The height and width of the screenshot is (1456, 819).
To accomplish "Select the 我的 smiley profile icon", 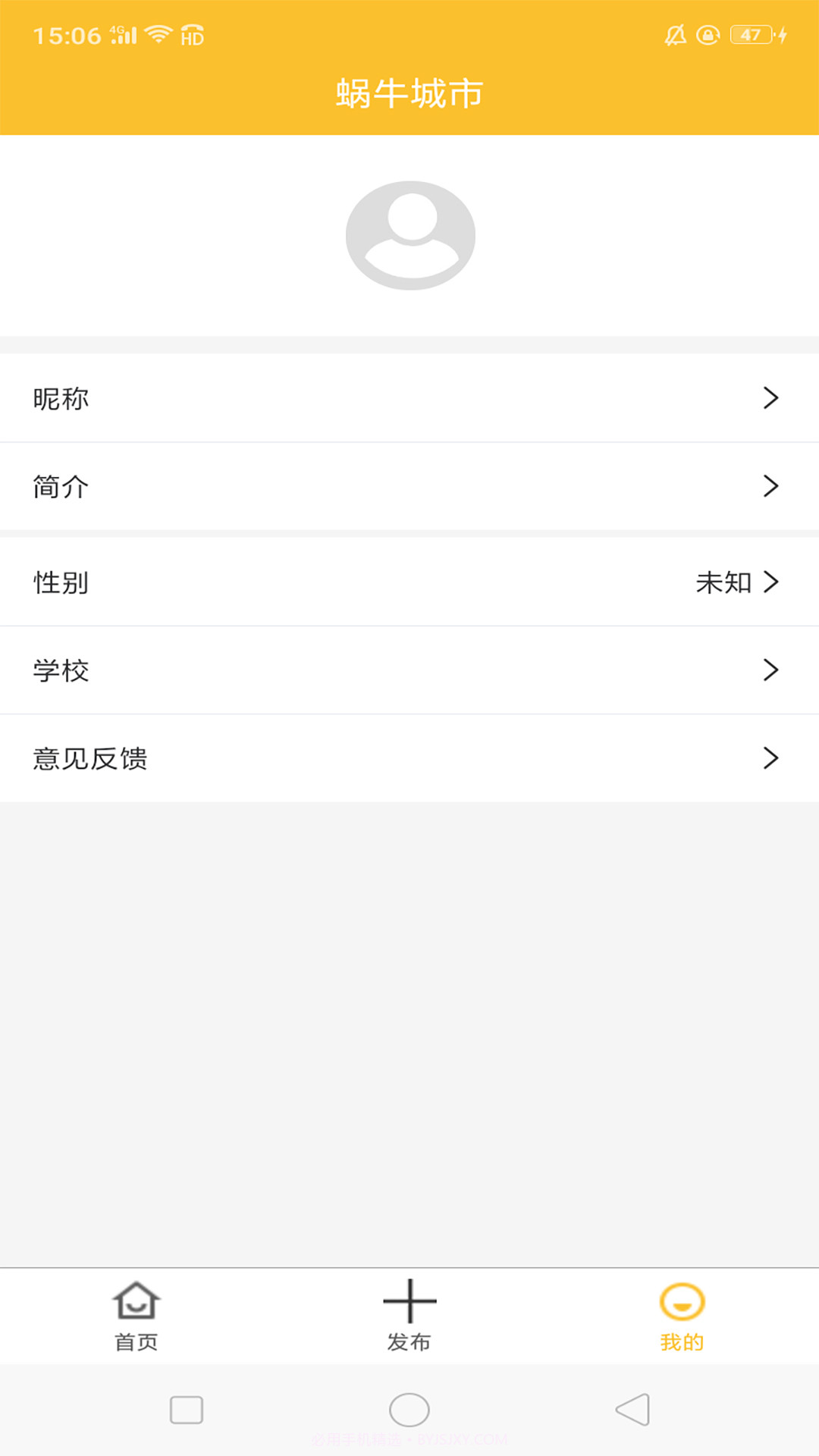I will coord(682,1300).
